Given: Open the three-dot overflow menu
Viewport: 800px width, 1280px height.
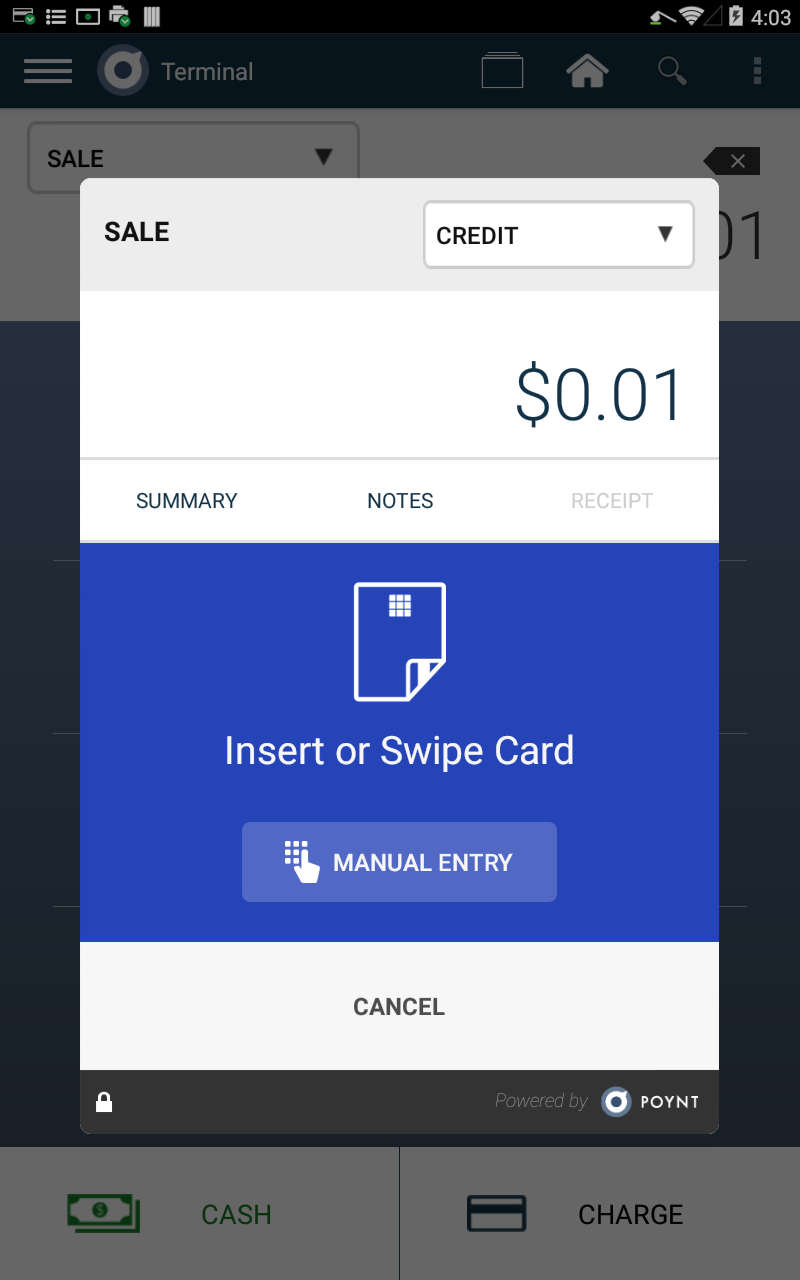Looking at the screenshot, I should click(x=757, y=71).
